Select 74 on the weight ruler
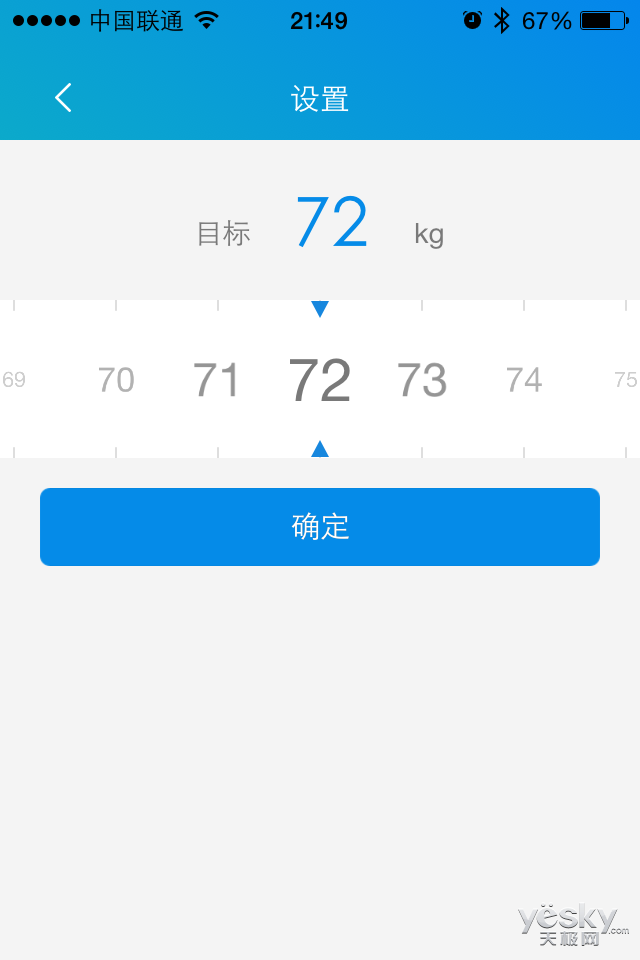640x960 pixels. pos(524,380)
